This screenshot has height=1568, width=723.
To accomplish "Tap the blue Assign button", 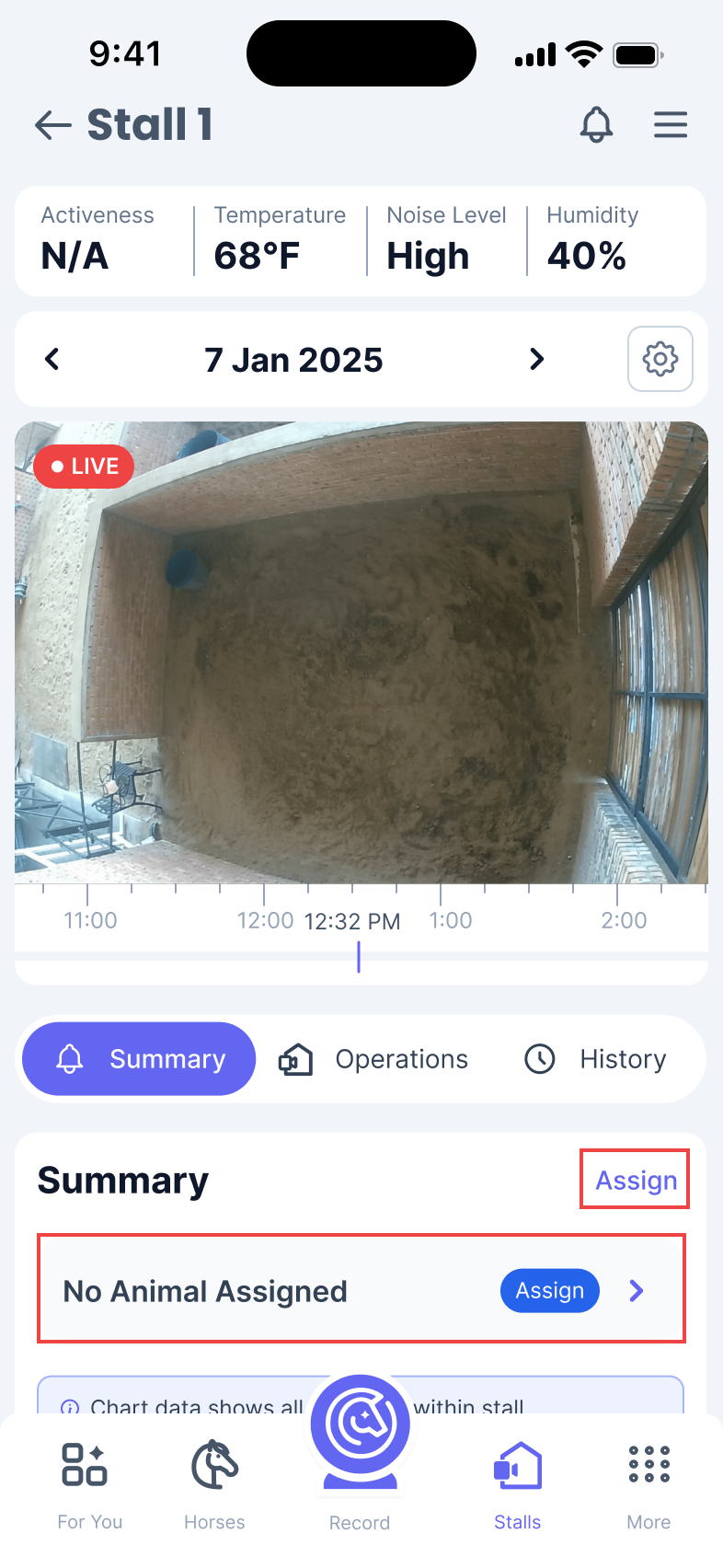I will [x=549, y=1291].
